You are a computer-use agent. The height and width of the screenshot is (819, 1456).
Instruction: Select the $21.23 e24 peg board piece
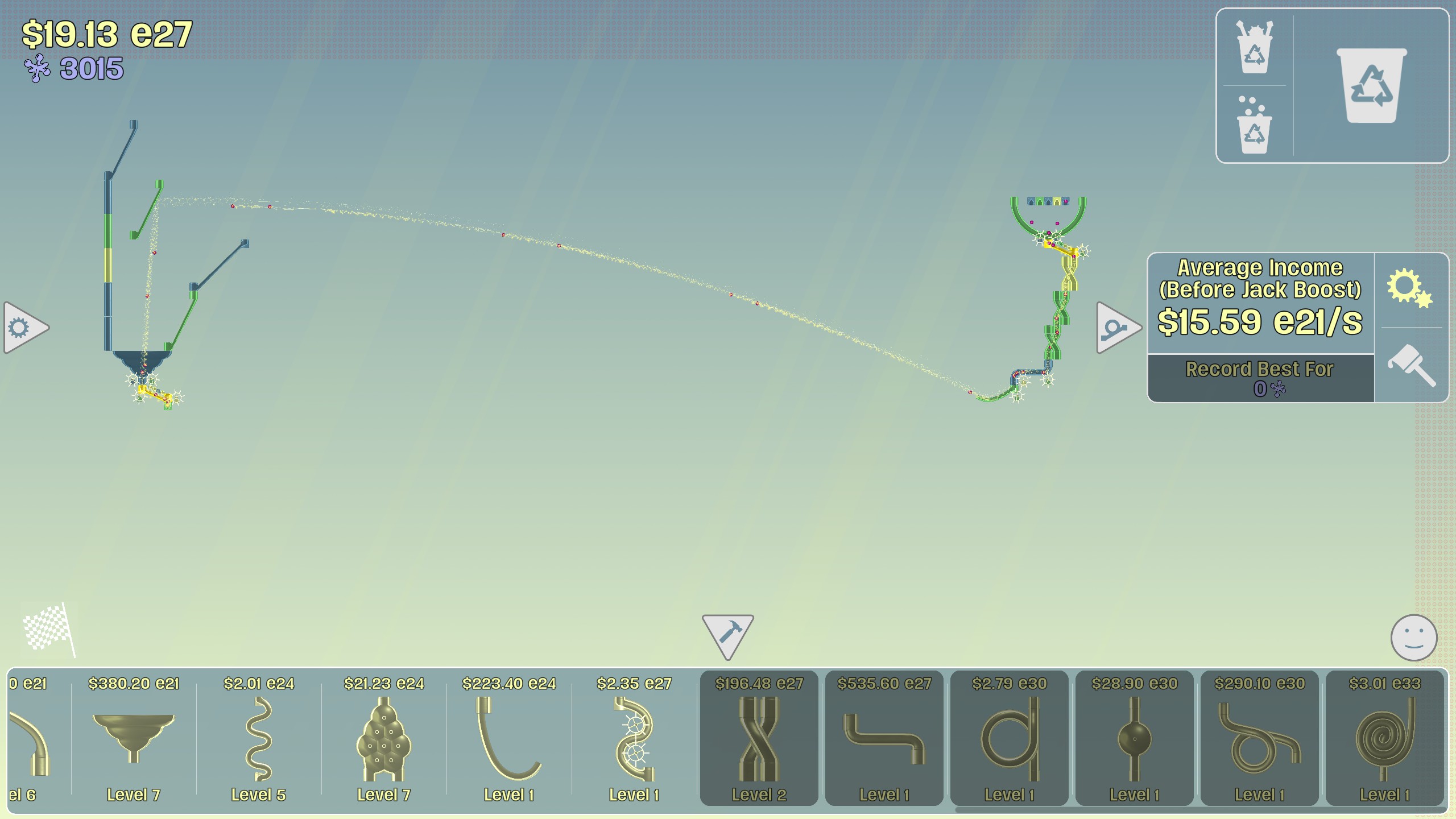(x=384, y=738)
